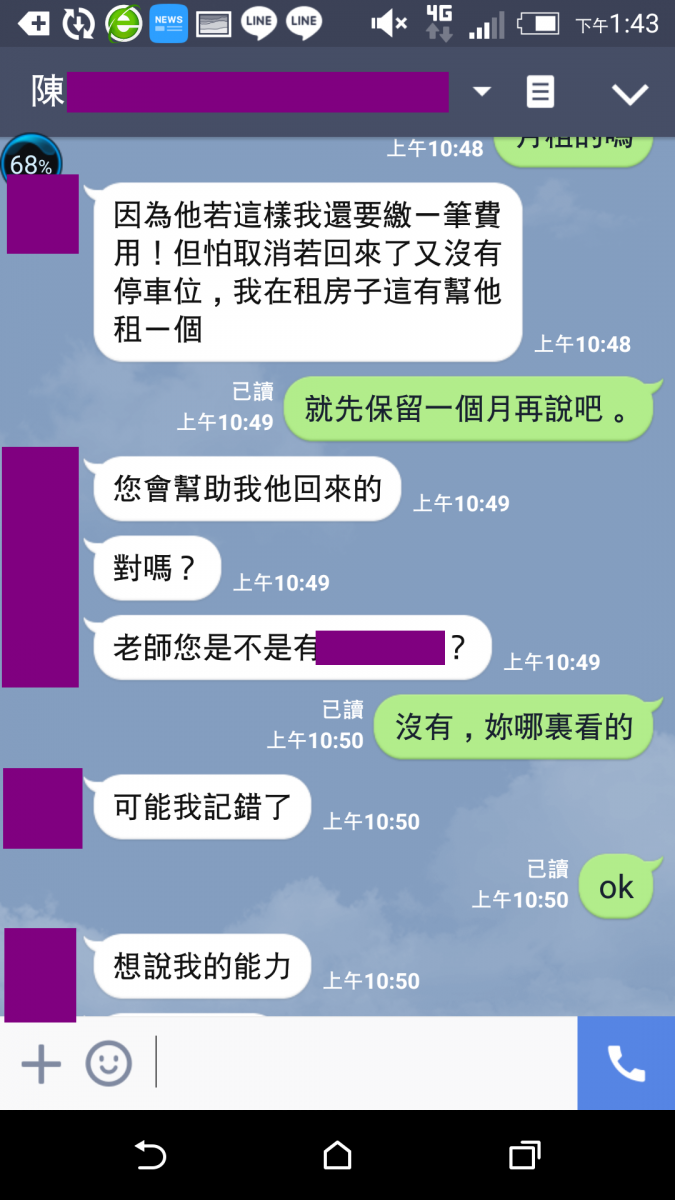Screen dimensions: 675x1200
Task: Open the notes icon in header
Action: click(540, 92)
